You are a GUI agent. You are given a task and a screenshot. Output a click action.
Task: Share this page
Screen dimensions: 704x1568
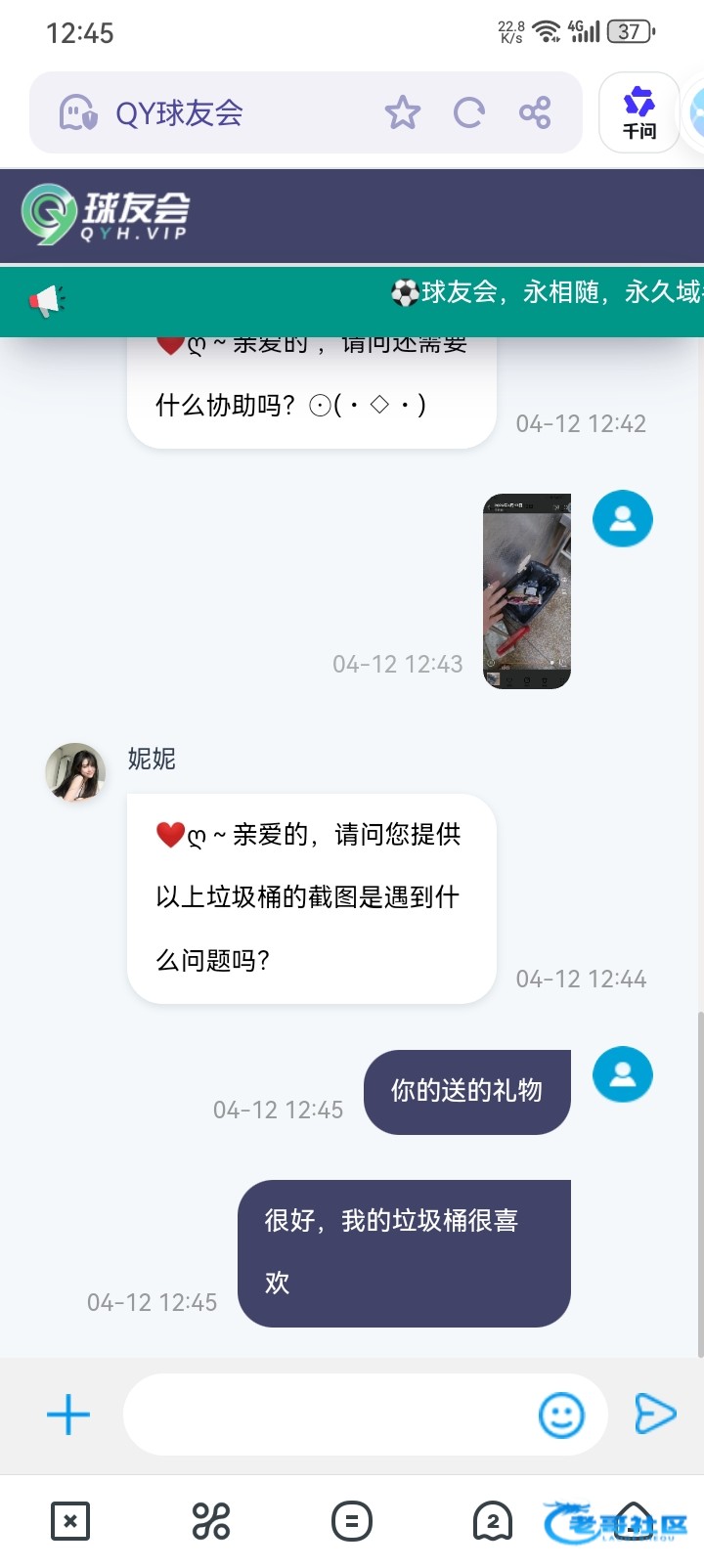coord(535,113)
